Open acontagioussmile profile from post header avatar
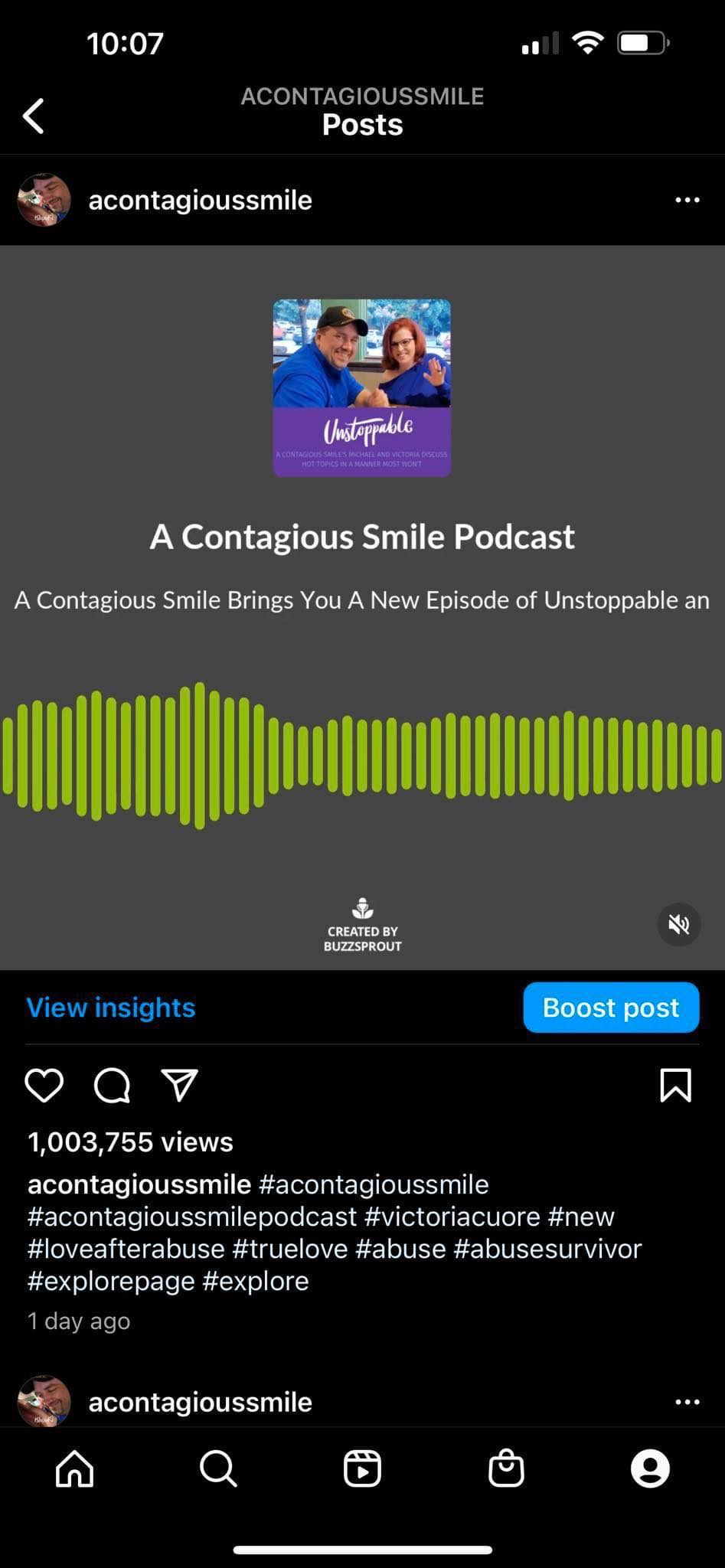The width and height of the screenshot is (725, 1568). 44,201
